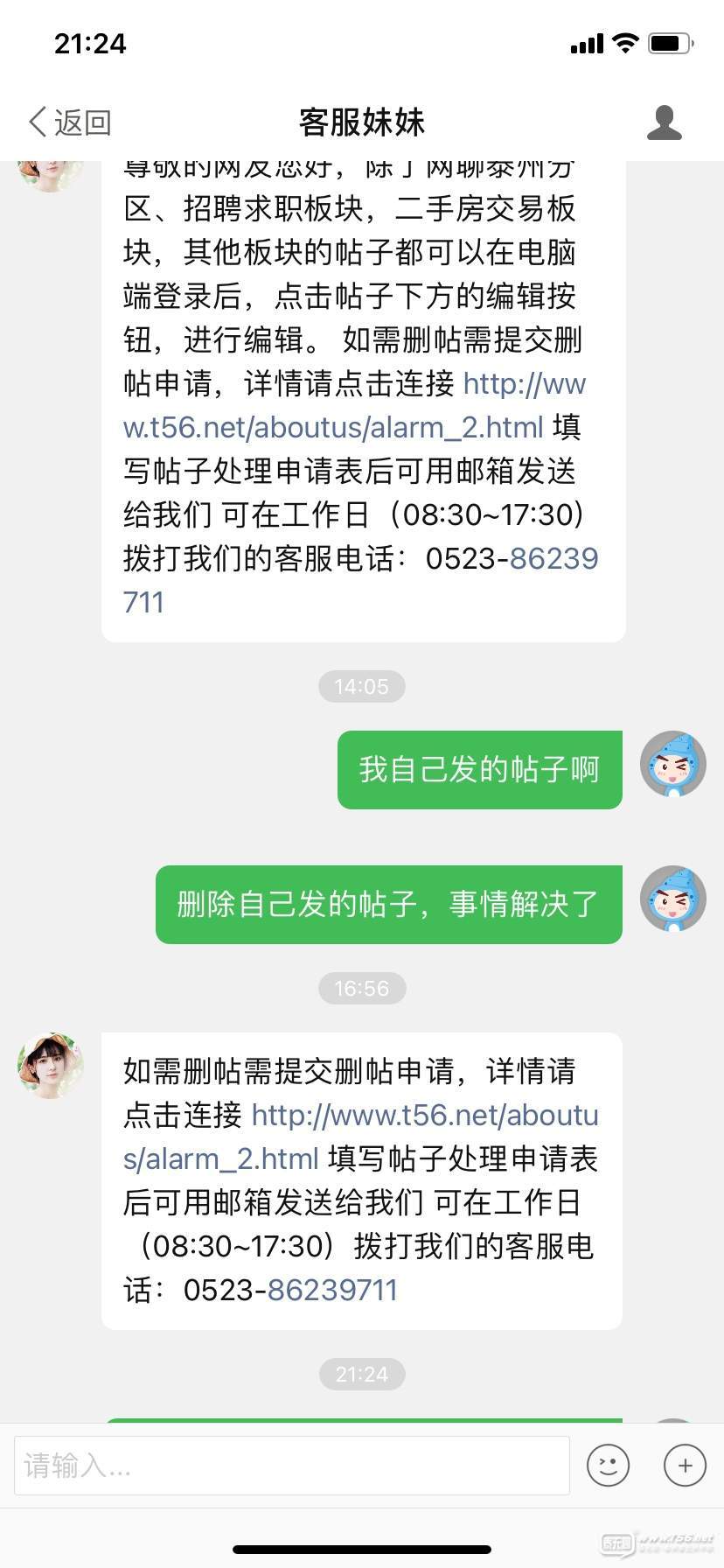Open the alarm_2.html link in first message

tap(332, 428)
